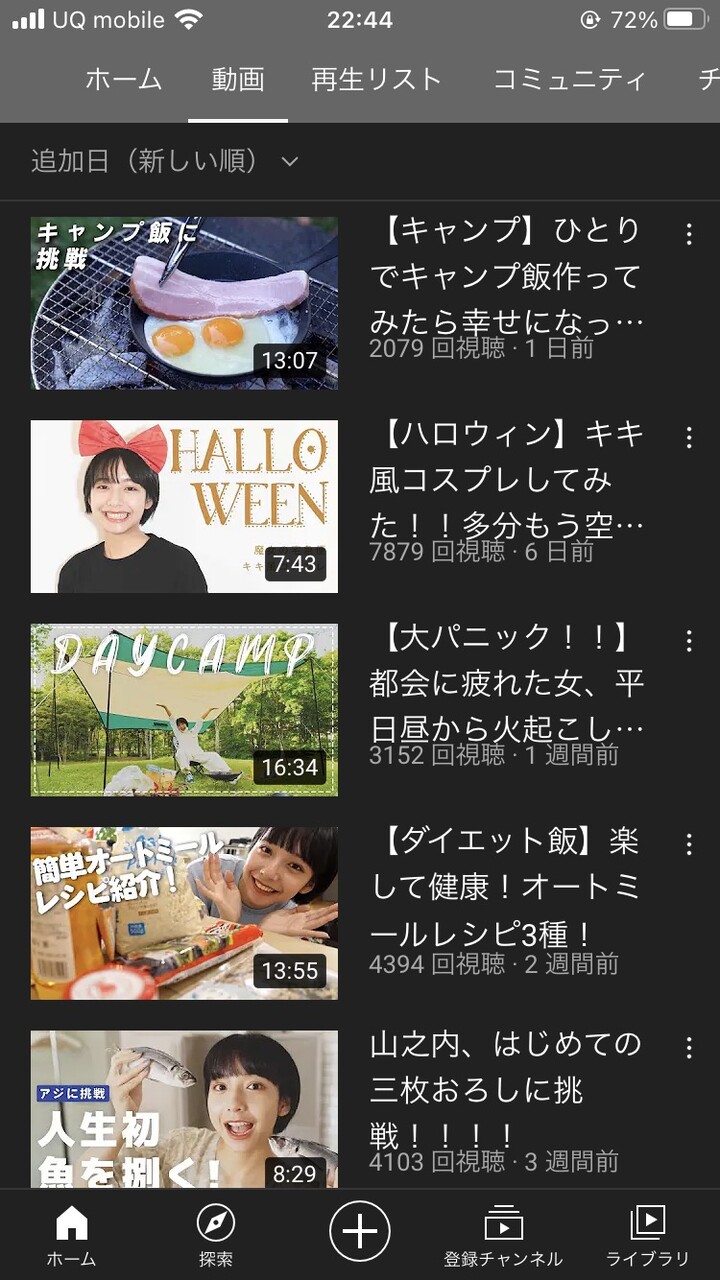Switch to the コミュニティ tab
The height and width of the screenshot is (1280, 720).
click(570, 80)
